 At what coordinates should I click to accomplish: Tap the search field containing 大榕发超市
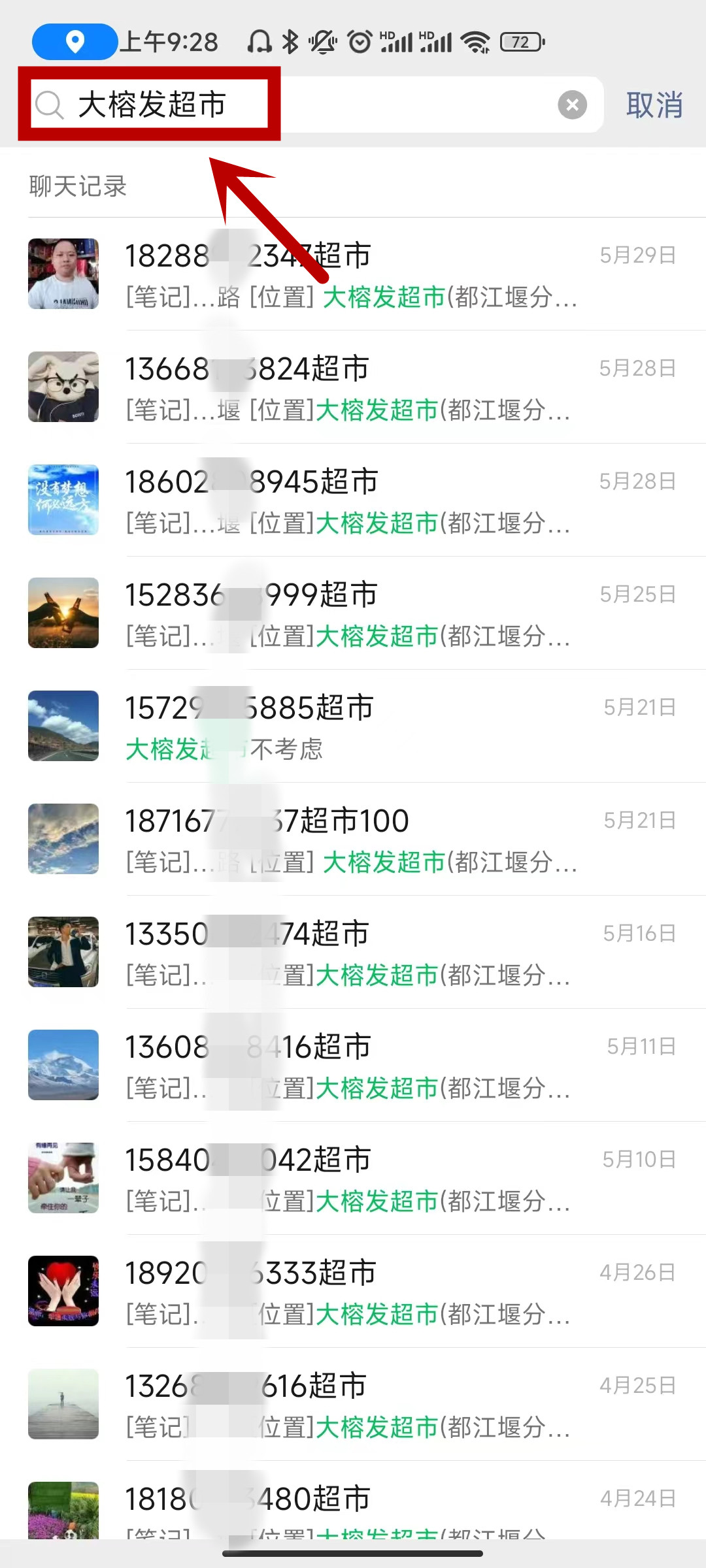coord(314,105)
